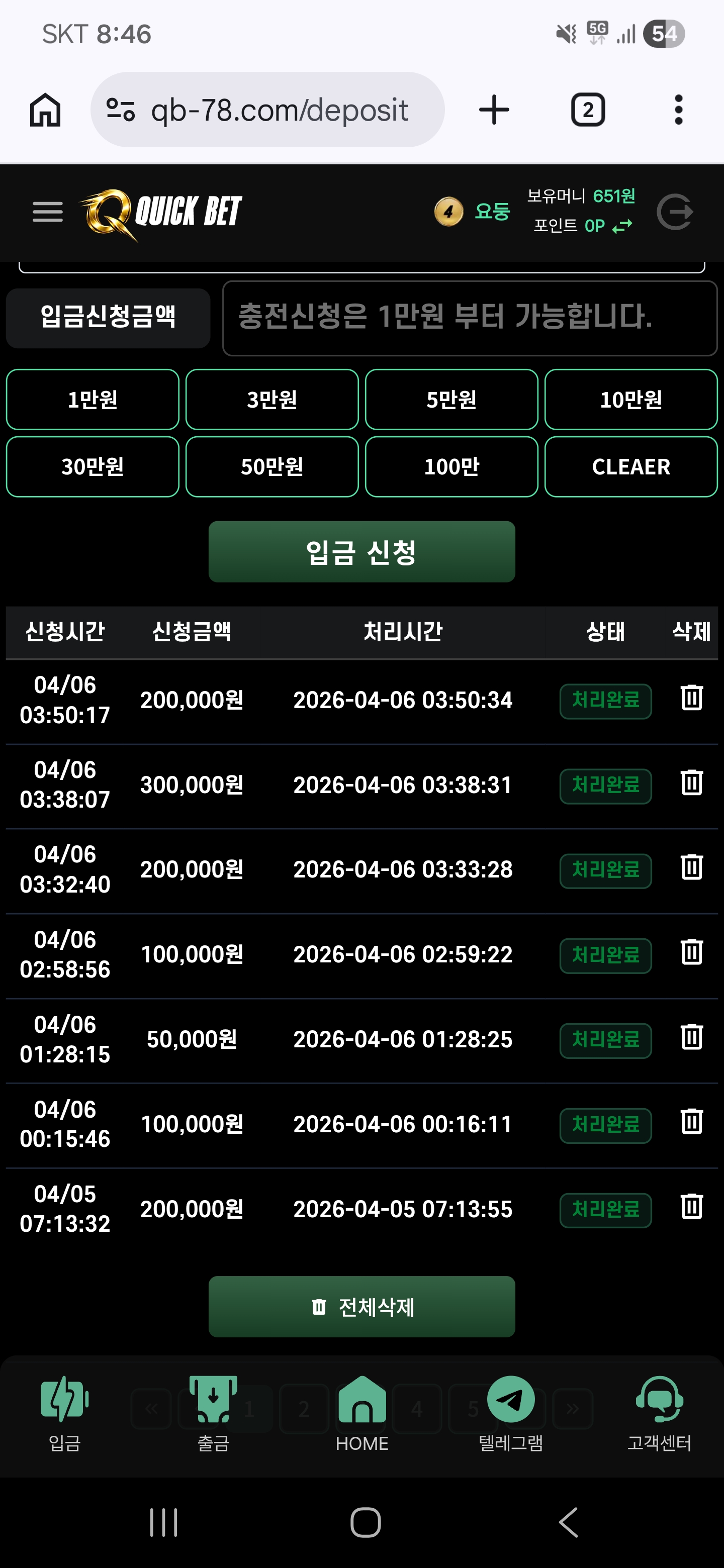Tap the logout icon in header
This screenshot has height=1568, width=724.
(675, 212)
